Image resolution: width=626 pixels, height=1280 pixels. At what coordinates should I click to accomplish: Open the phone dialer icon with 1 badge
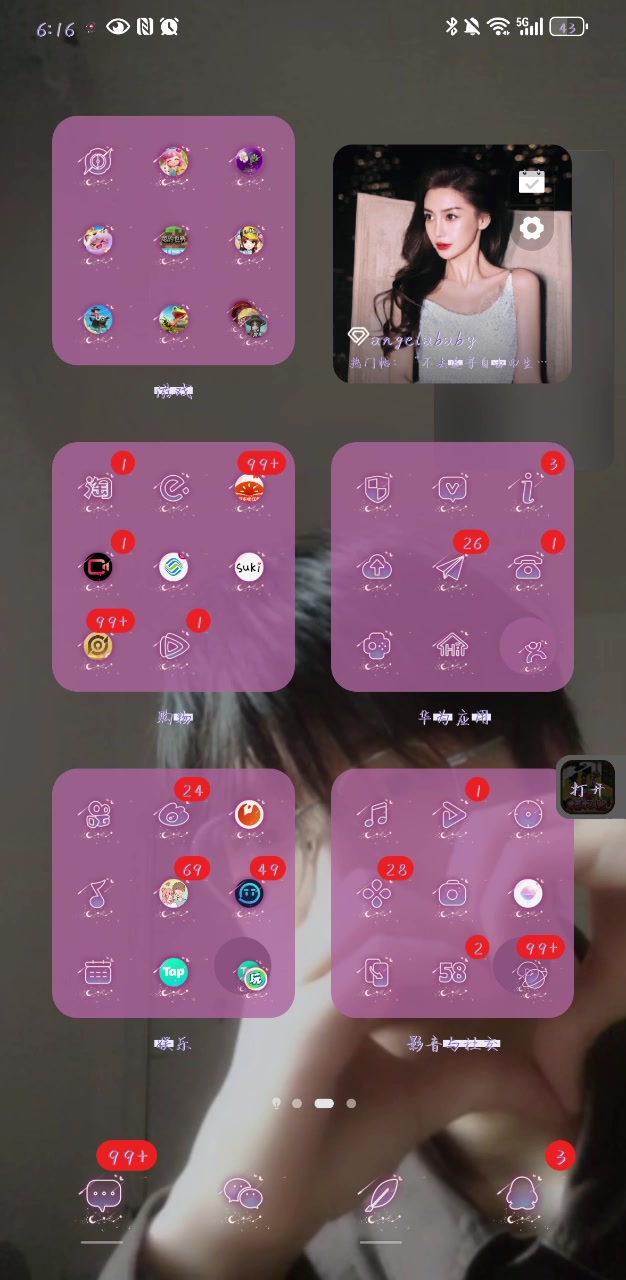528,568
